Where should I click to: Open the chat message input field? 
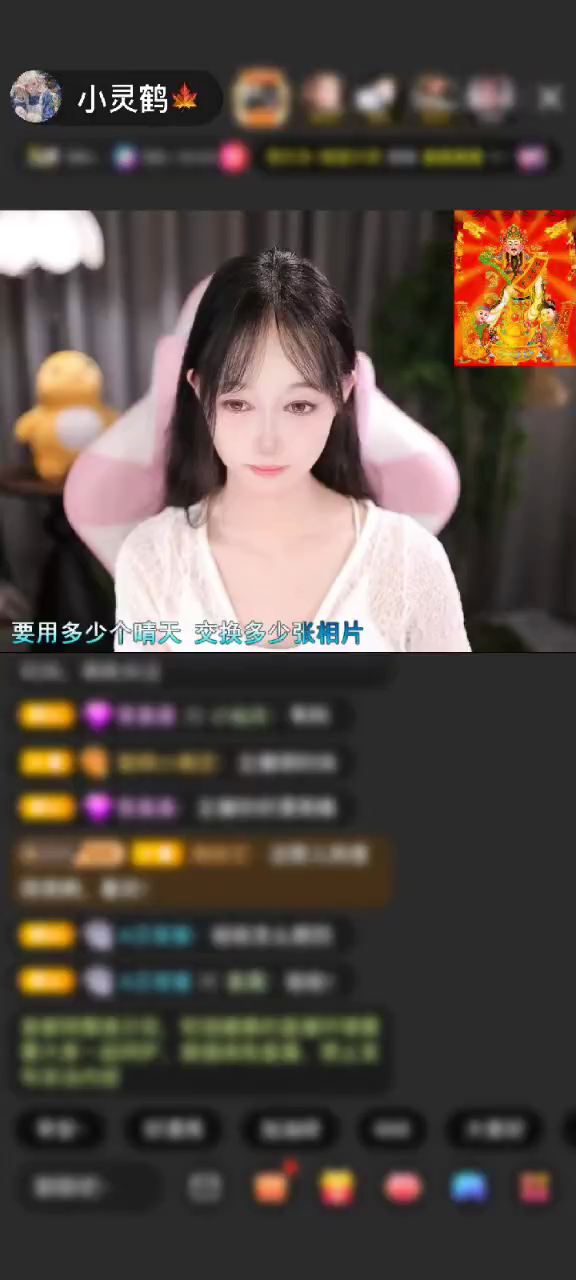click(86, 1187)
